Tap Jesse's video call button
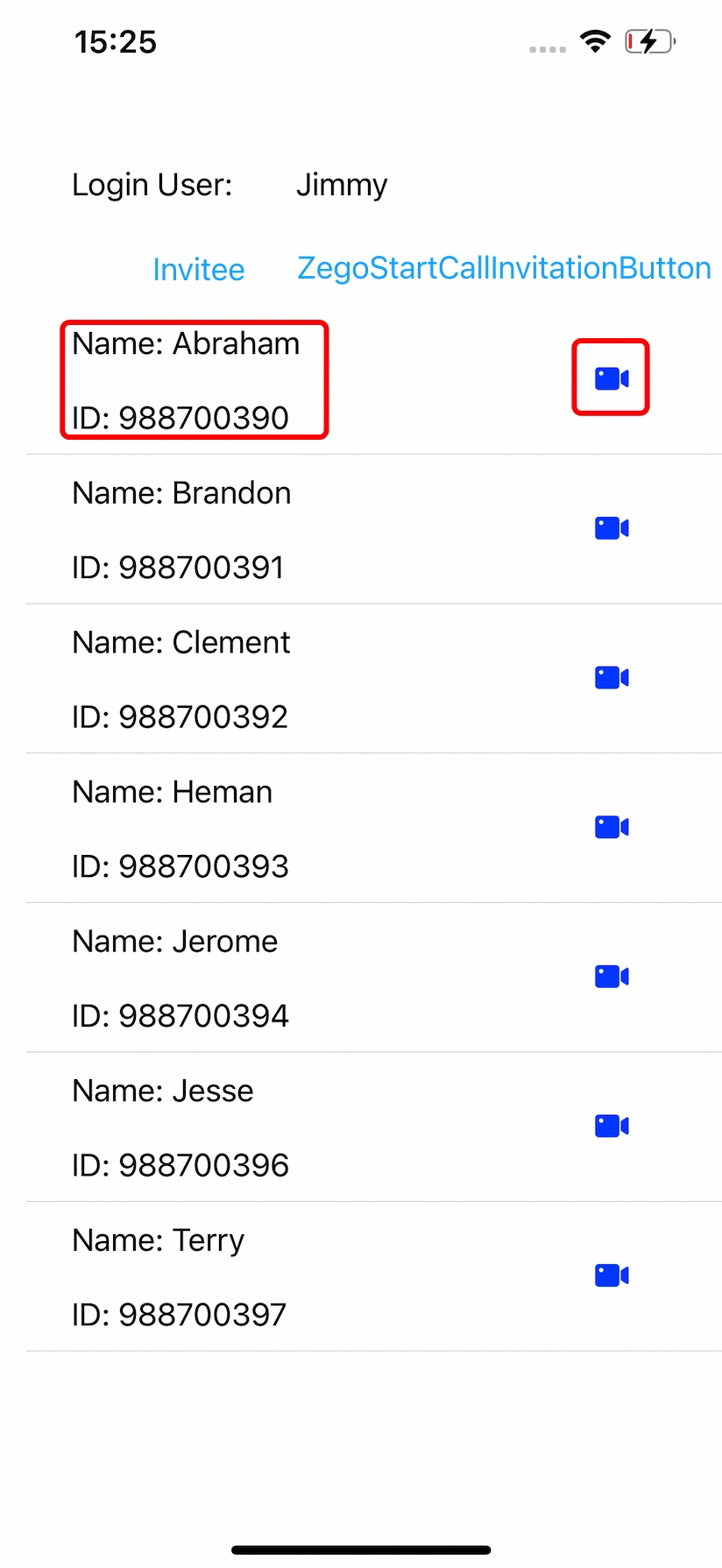 (611, 1125)
